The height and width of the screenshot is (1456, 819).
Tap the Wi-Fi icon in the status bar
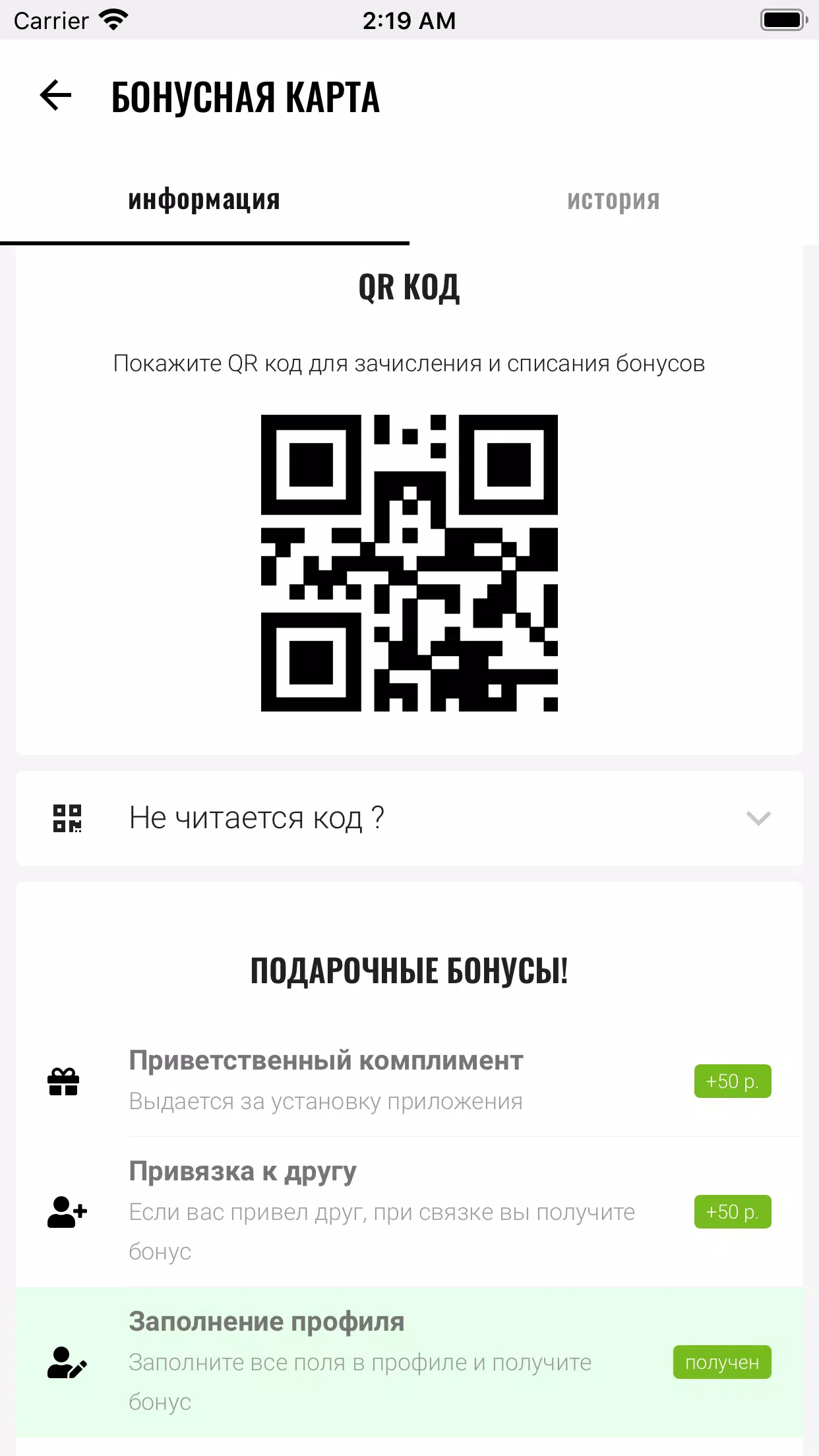click(x=112, y=20)
